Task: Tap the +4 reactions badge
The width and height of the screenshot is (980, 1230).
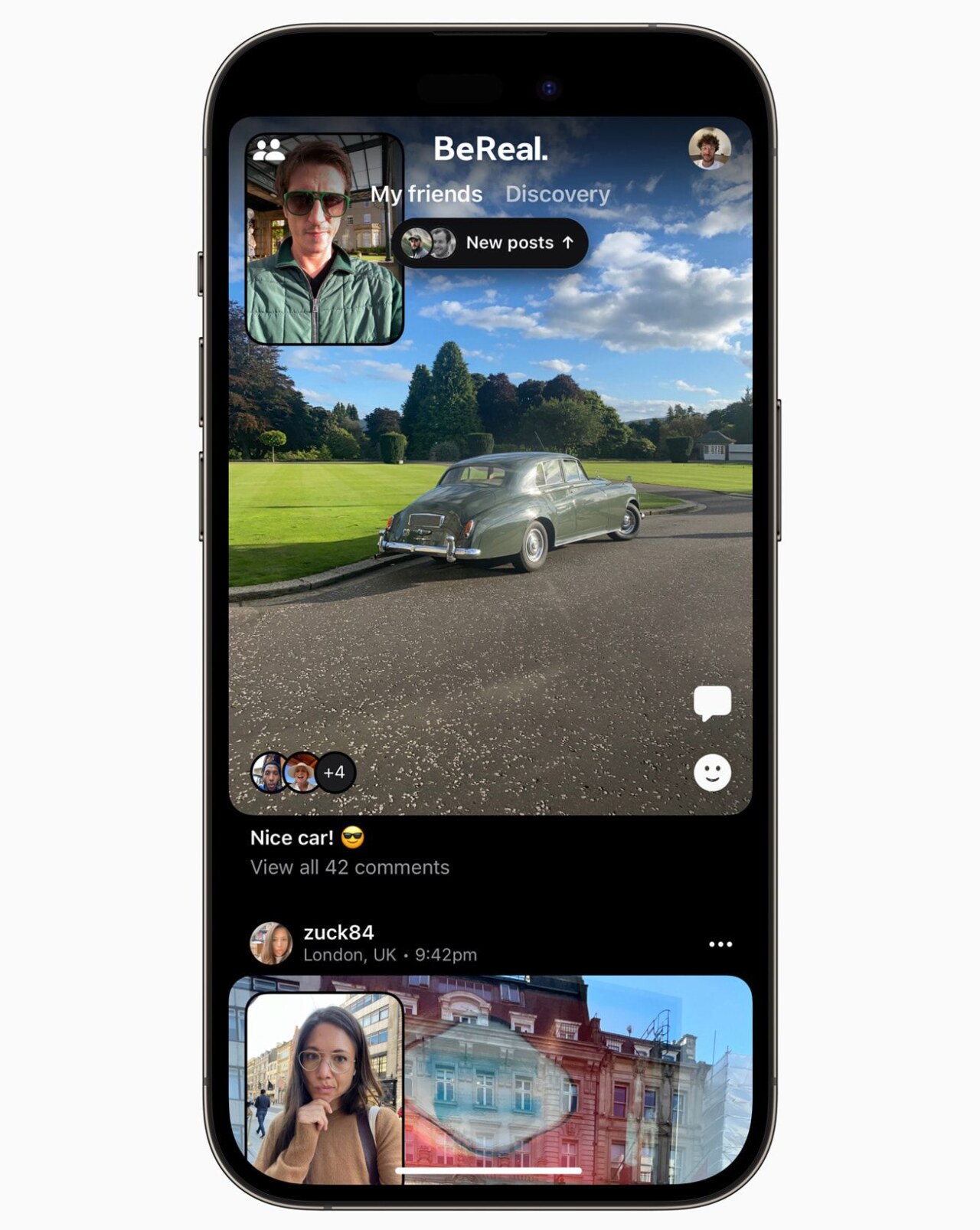Action: [333, 774]
